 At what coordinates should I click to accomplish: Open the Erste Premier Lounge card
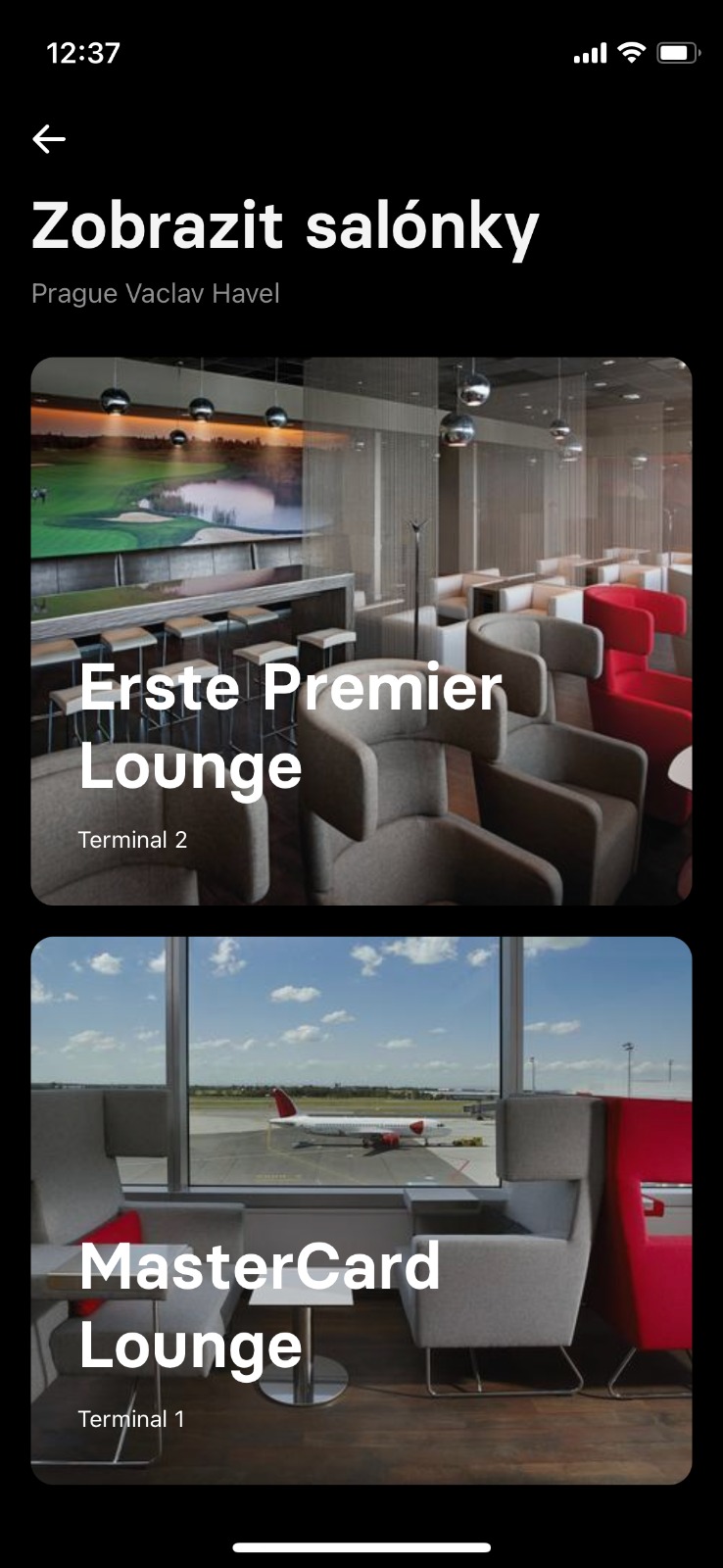361,630
